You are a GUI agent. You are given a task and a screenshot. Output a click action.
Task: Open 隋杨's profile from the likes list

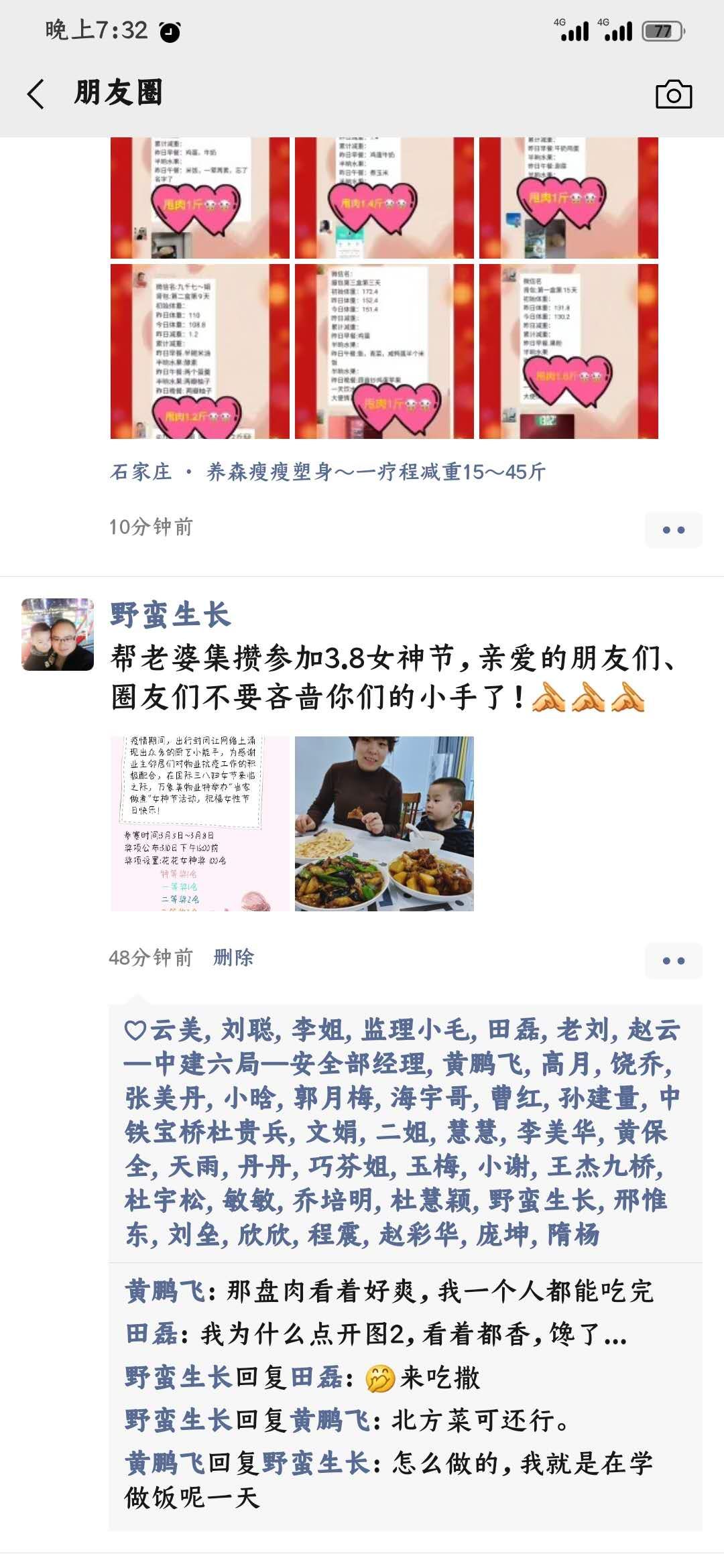click(x=573, y=1234)
